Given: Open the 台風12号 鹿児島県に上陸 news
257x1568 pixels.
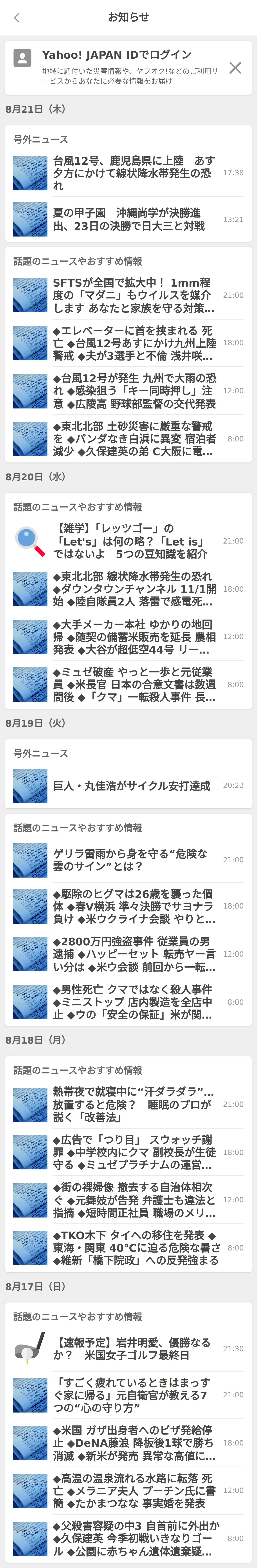Looking at the screenshot, I should click(x=134, y=173).
